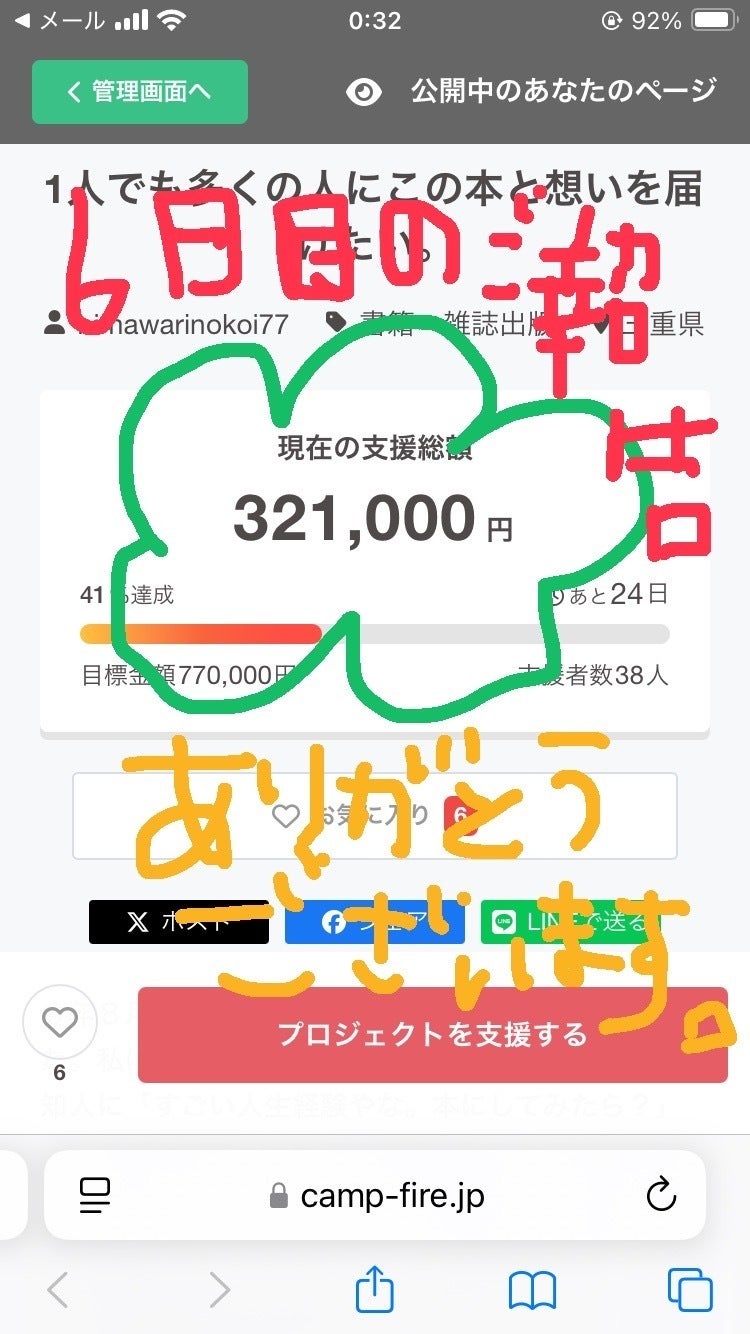
Task: Add the project to お気に入り
Action: [374, 816]
